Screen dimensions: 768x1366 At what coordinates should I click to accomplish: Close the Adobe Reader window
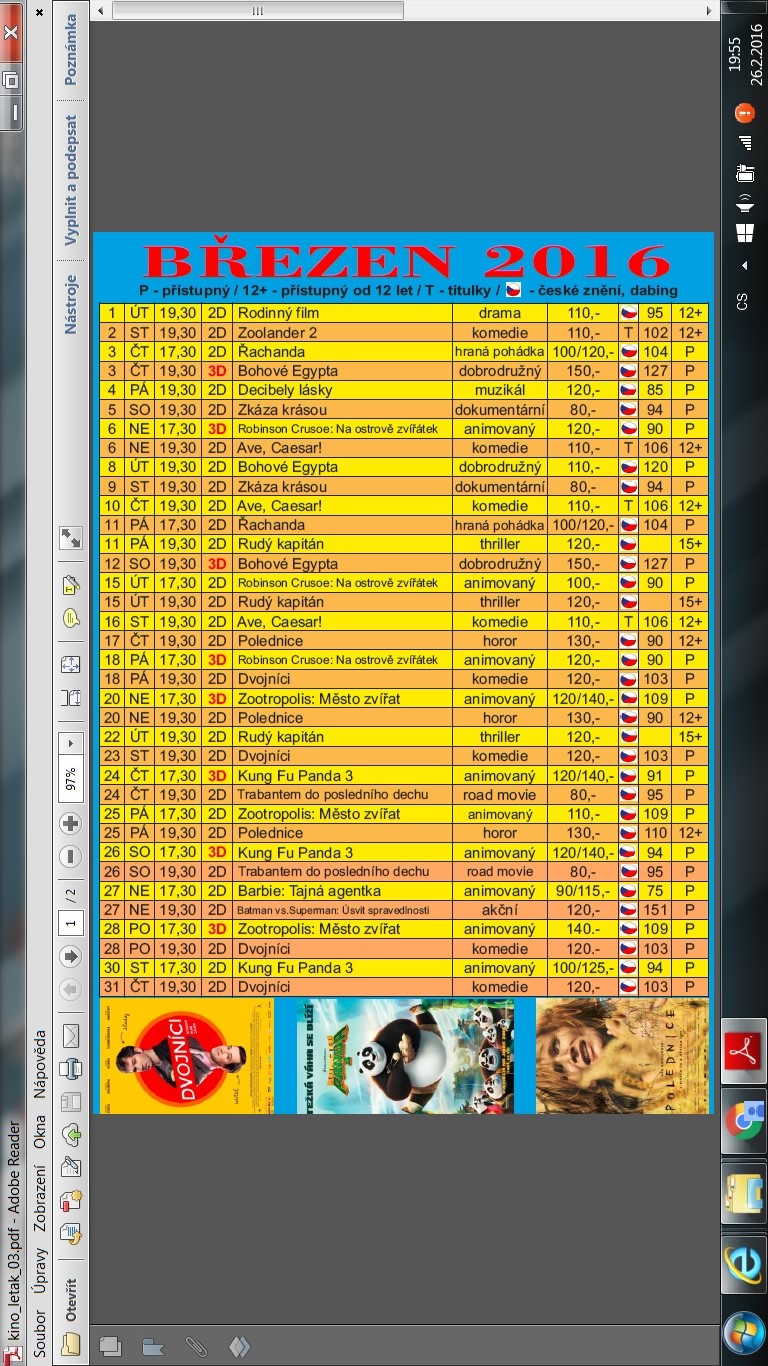coord(11,32)
